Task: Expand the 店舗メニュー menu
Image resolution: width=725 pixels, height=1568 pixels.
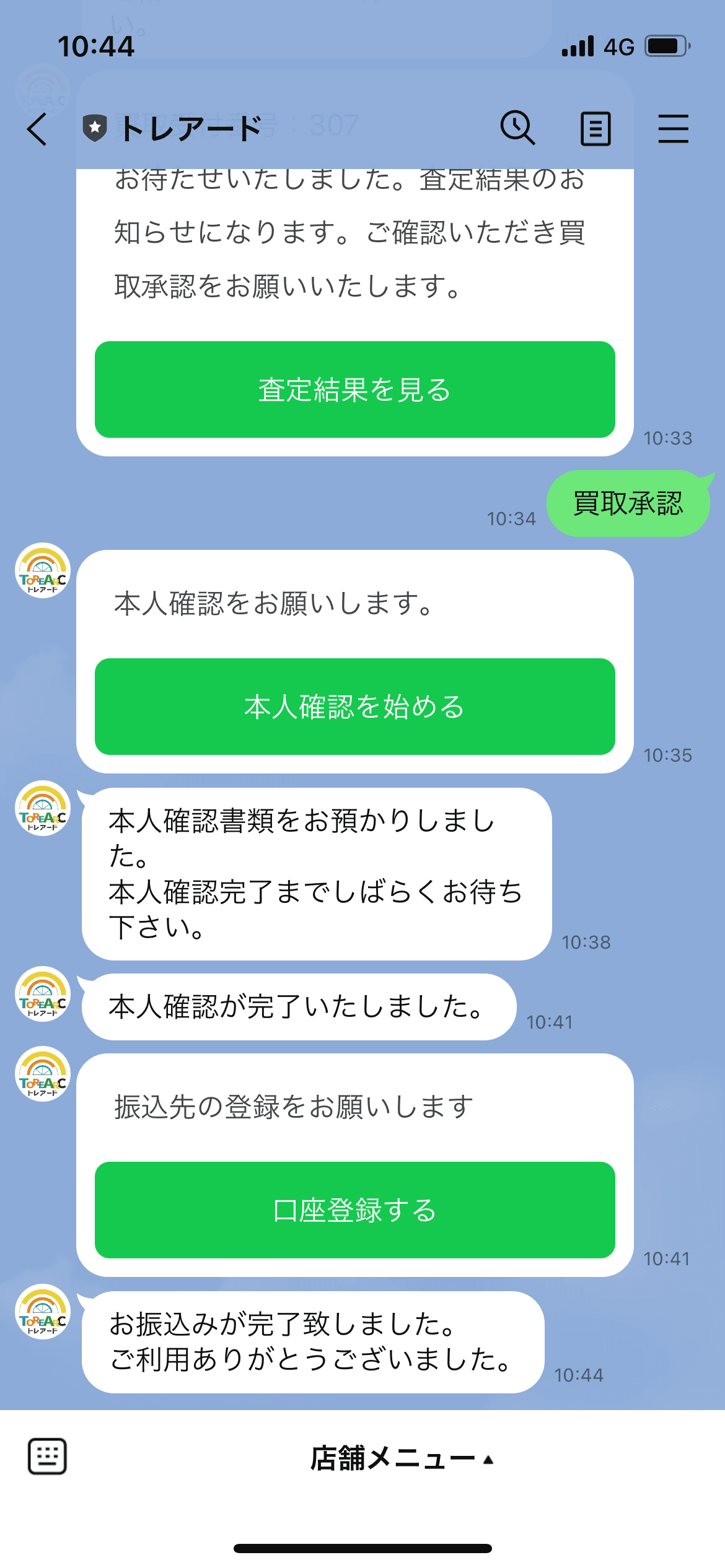Action: (402, 1458)
